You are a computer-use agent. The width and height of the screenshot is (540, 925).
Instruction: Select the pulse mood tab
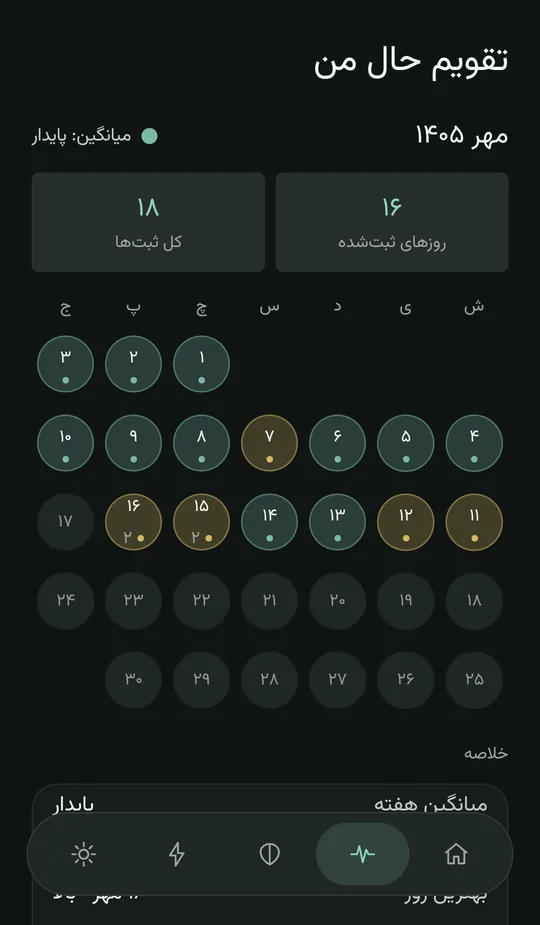click(362, 854)
